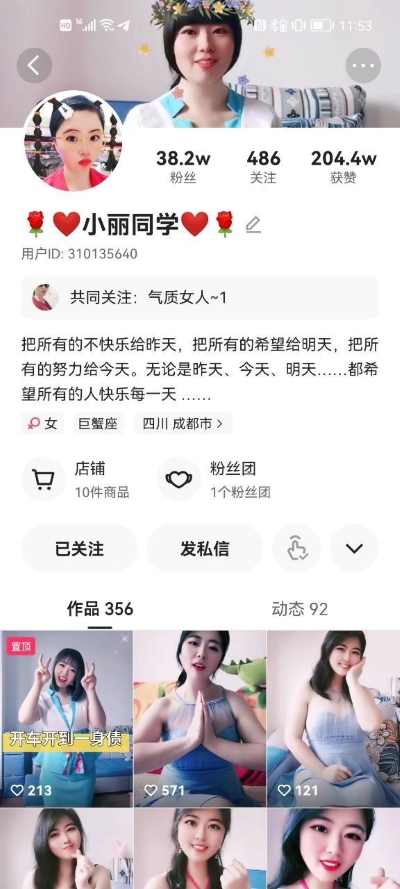Viewport: 400px width, 889px height.
Task: Open the 486 关注 following list
Action: point(263,167)
